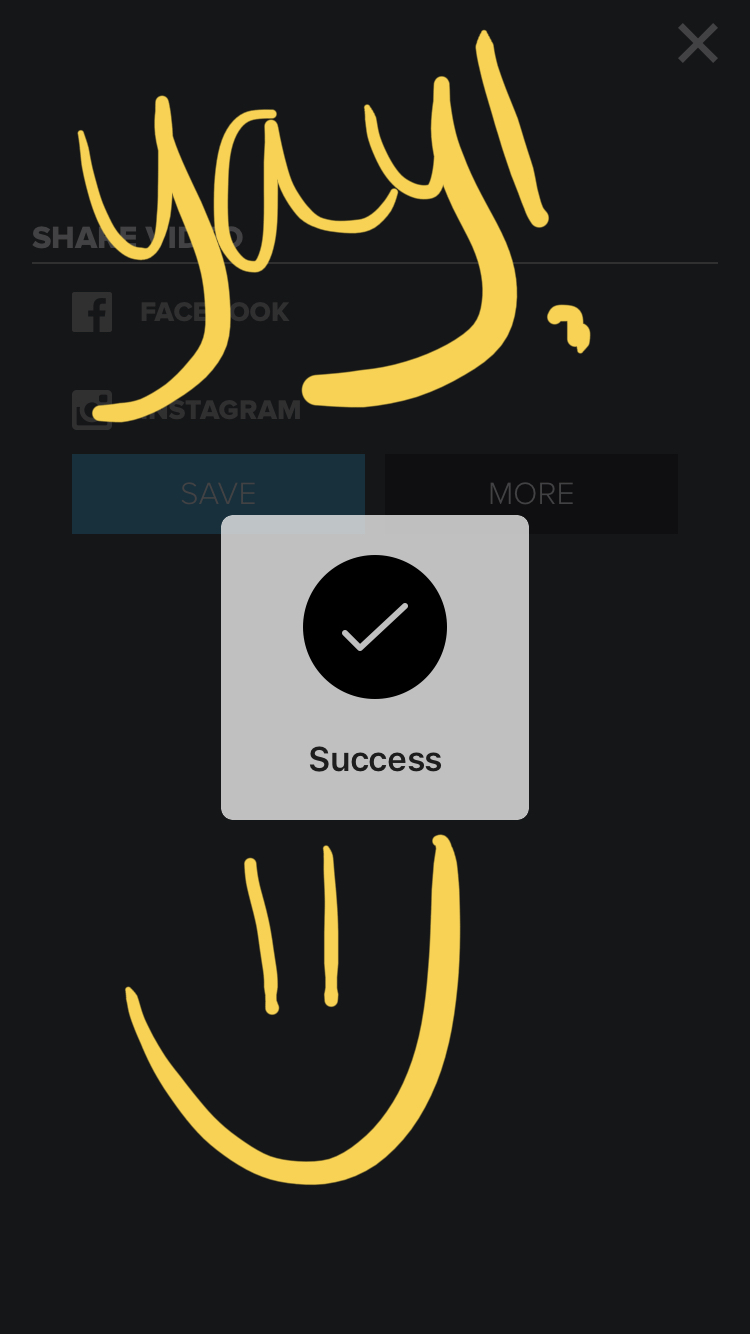Close the share video screen
Screen dimensions: 750x1334
pyautogui.click(x=697, y=44)
